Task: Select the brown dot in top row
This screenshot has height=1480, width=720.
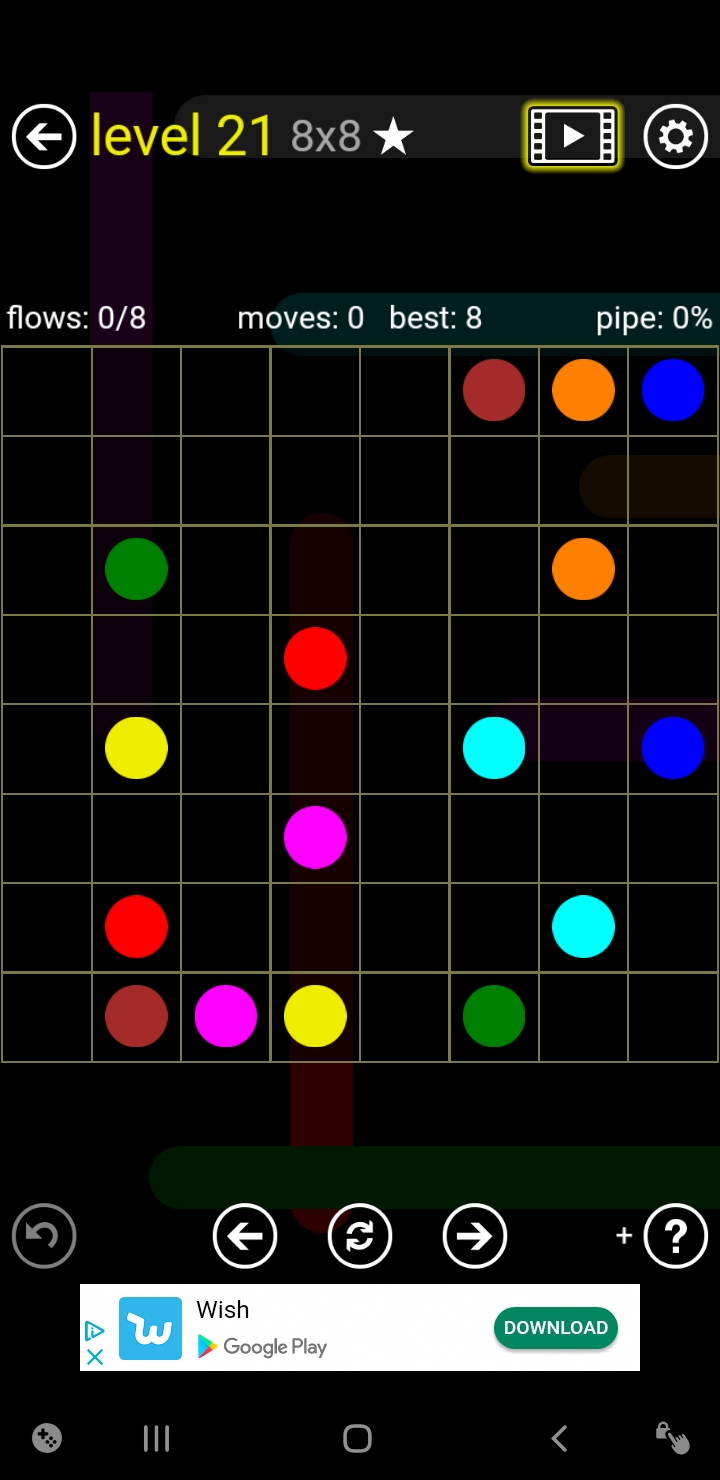Action: 494,390
